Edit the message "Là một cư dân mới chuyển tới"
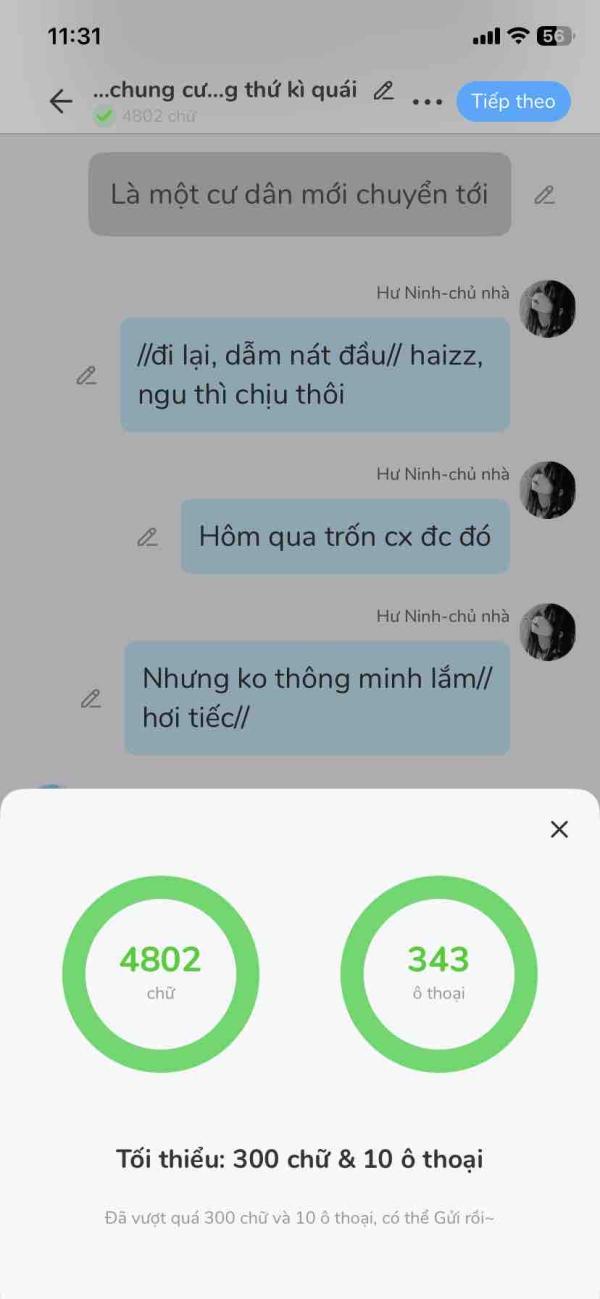Viewport: 600px width, 1299px height. pos(544,195)
